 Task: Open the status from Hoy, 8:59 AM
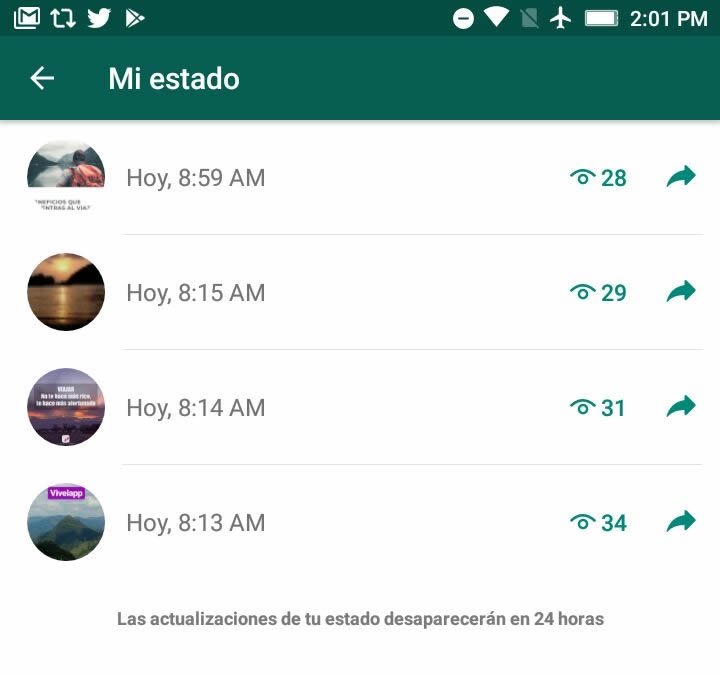coord(196,178)
